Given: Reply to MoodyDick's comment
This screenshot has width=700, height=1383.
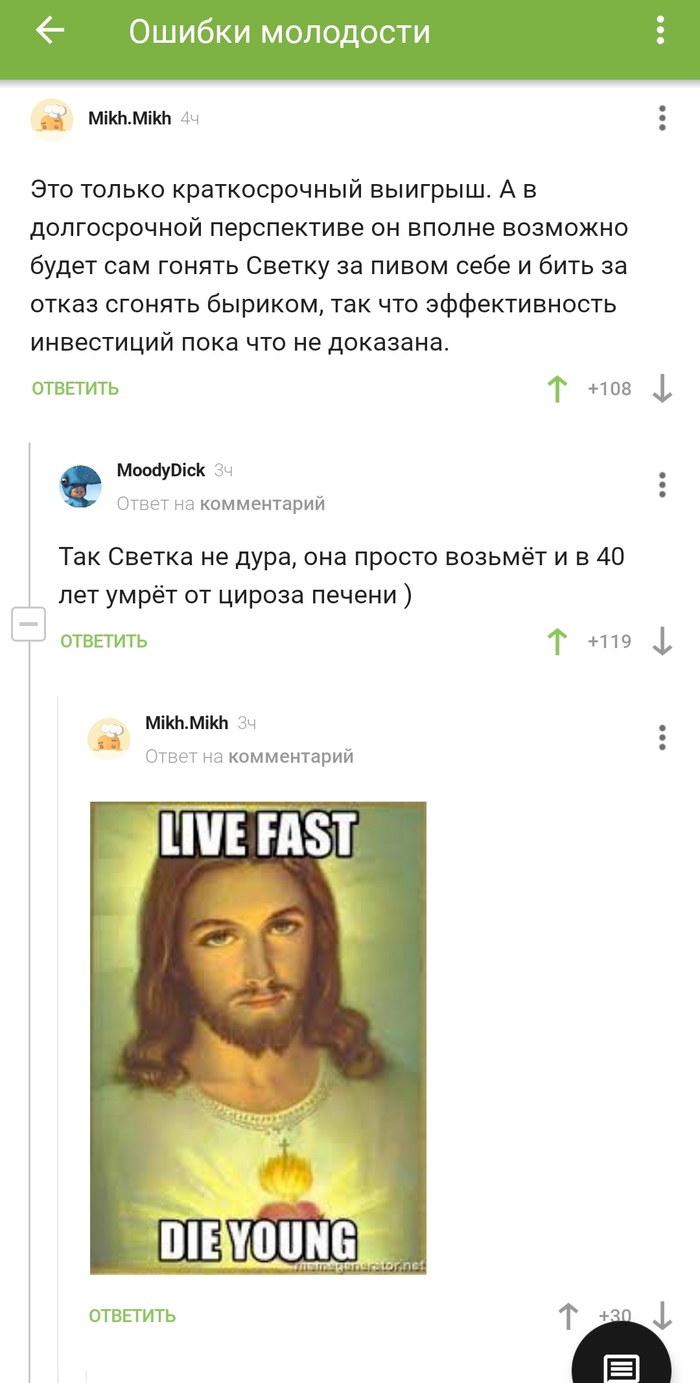Looking at the screenshot, I should tap(103, 641).
